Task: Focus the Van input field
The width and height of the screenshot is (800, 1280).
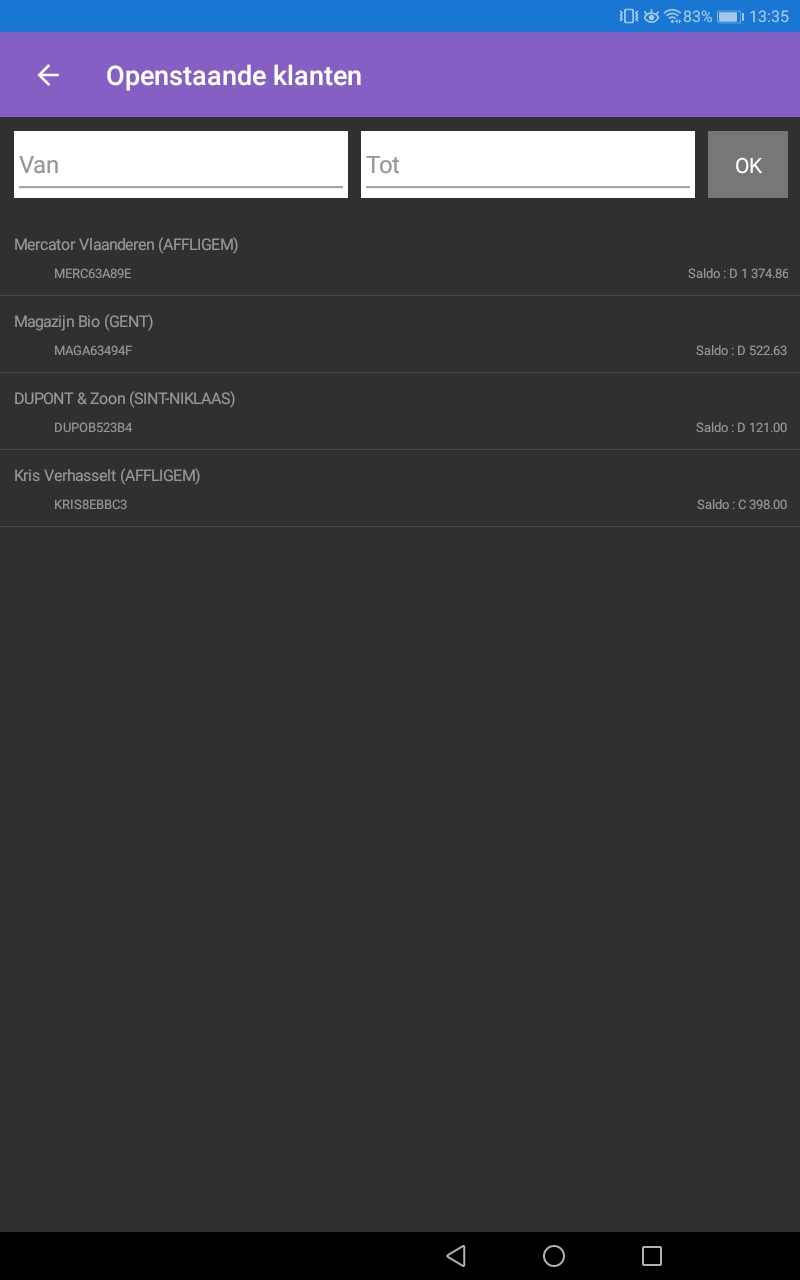Action: [x=180, y=165]
